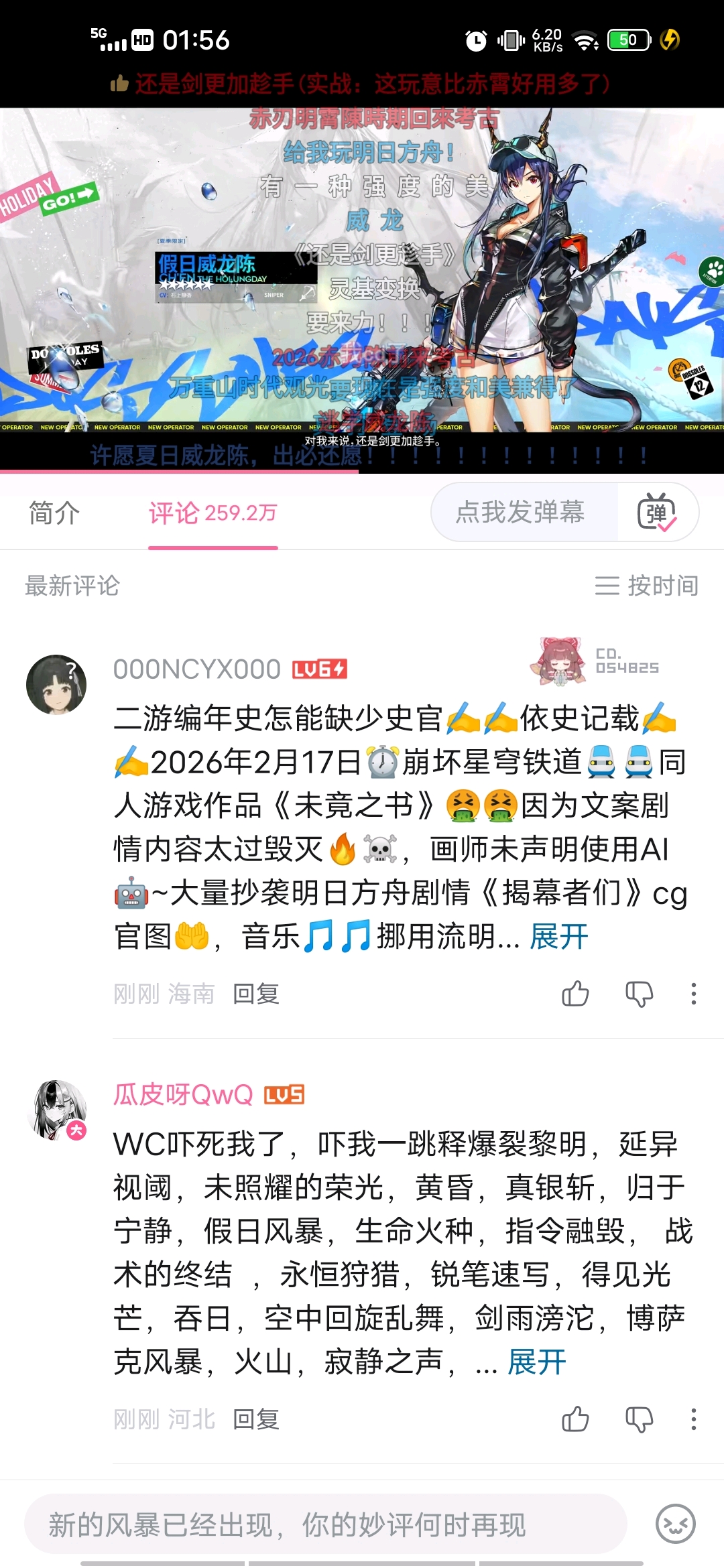Open the emoji picker beside comment box
The height and width of the screenshot is (1568, 724).
675,1524
